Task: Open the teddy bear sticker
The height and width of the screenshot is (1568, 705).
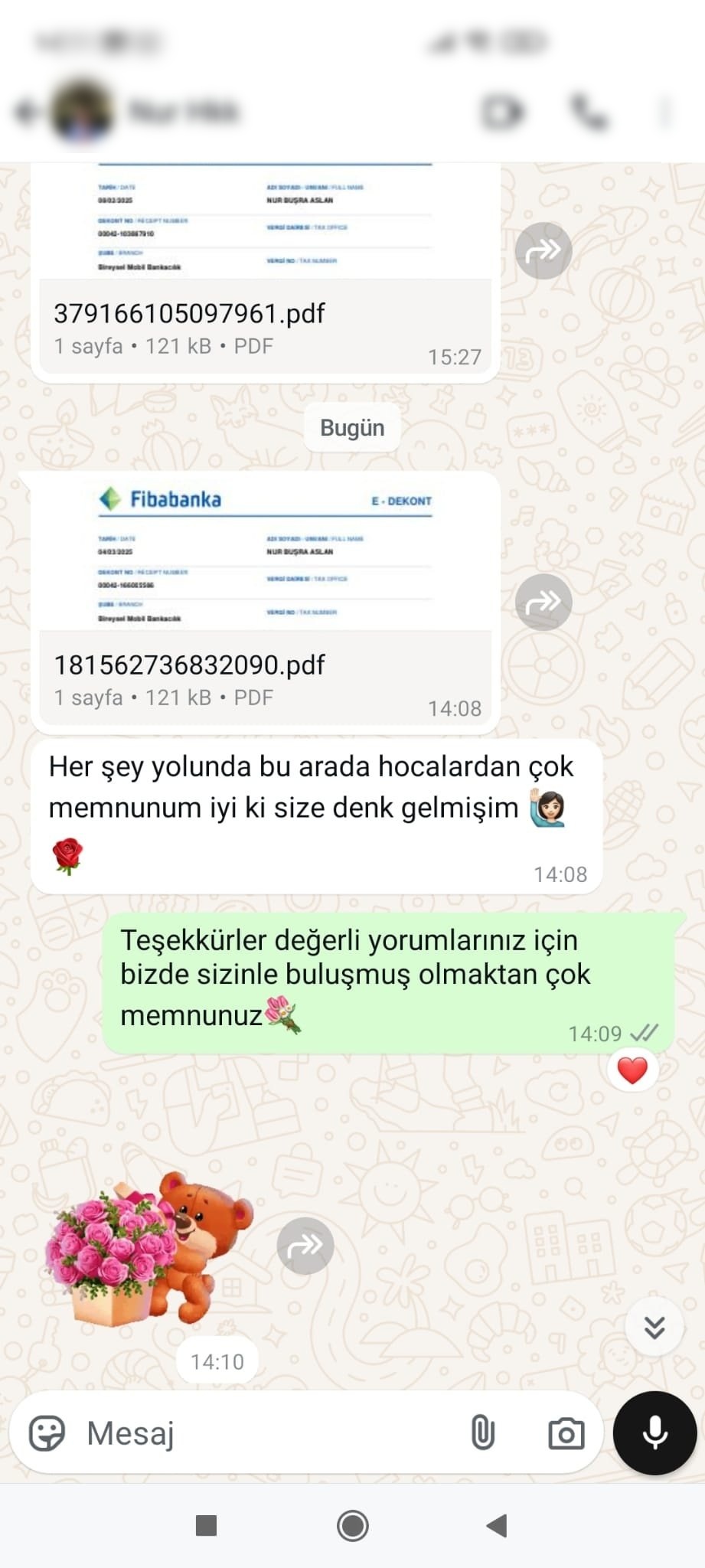Action: click(x=149, y=1249)
